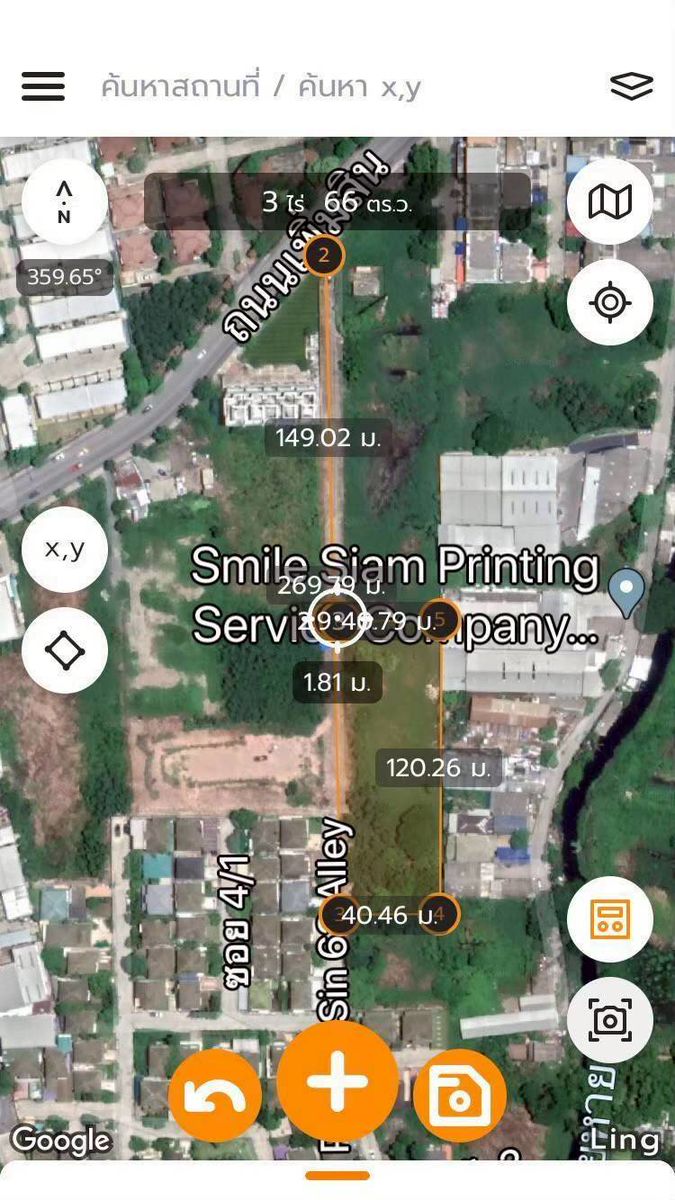Capture a screenshot of the map

click(609, 1020)
